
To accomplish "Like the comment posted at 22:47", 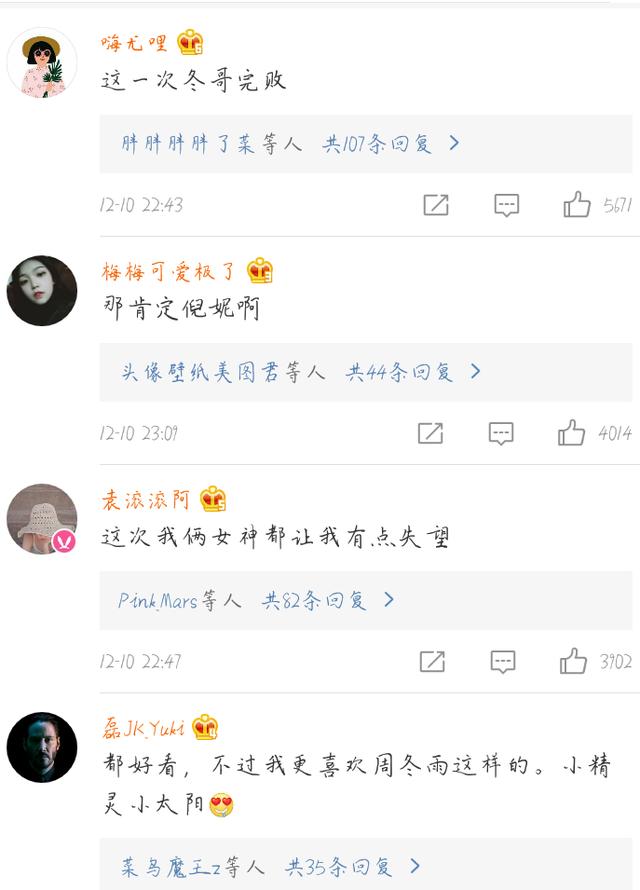I will click(x=573, y=661).
